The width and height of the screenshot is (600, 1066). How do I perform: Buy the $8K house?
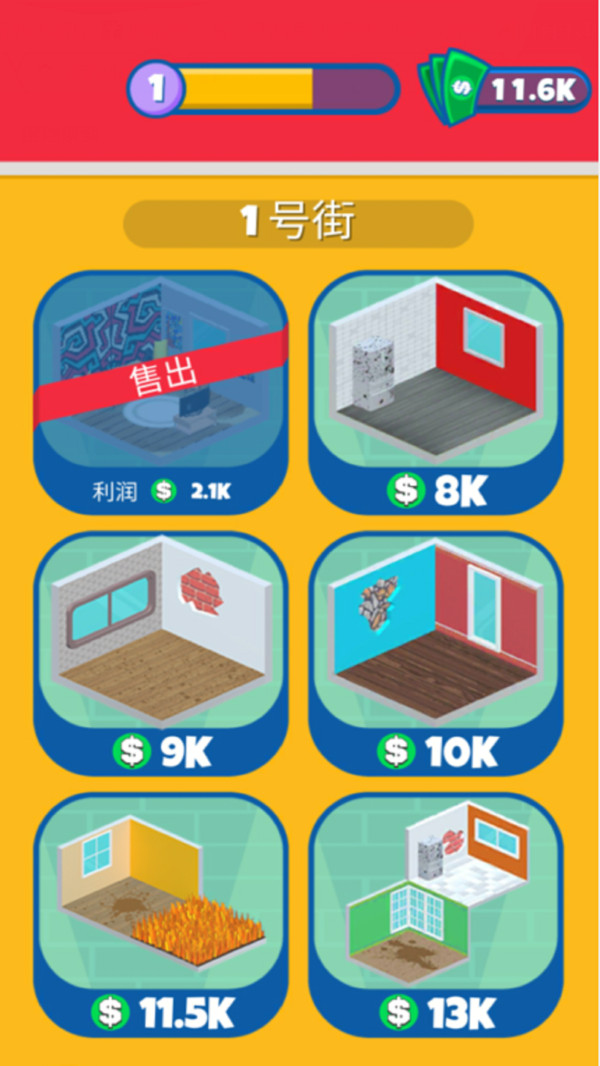(436, 390)
